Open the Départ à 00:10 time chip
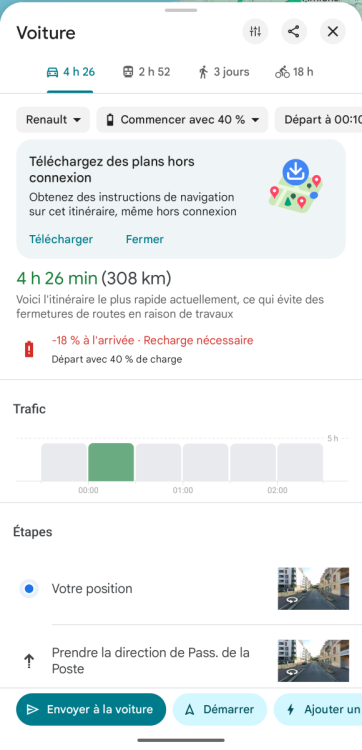The height and width of the screenshot is (750, 362). (x=318, y=120)
